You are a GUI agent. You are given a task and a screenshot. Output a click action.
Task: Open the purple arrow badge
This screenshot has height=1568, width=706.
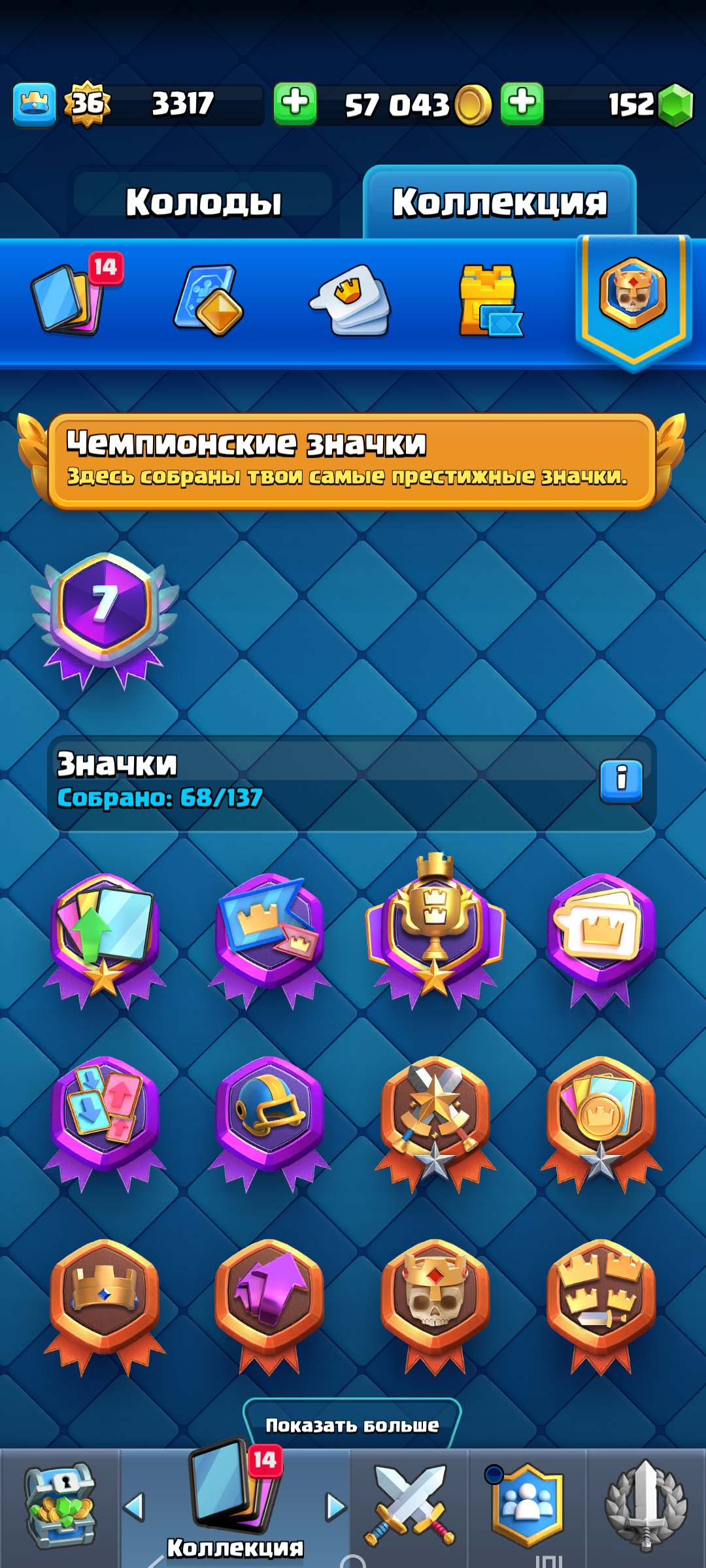coord(269,1300)
